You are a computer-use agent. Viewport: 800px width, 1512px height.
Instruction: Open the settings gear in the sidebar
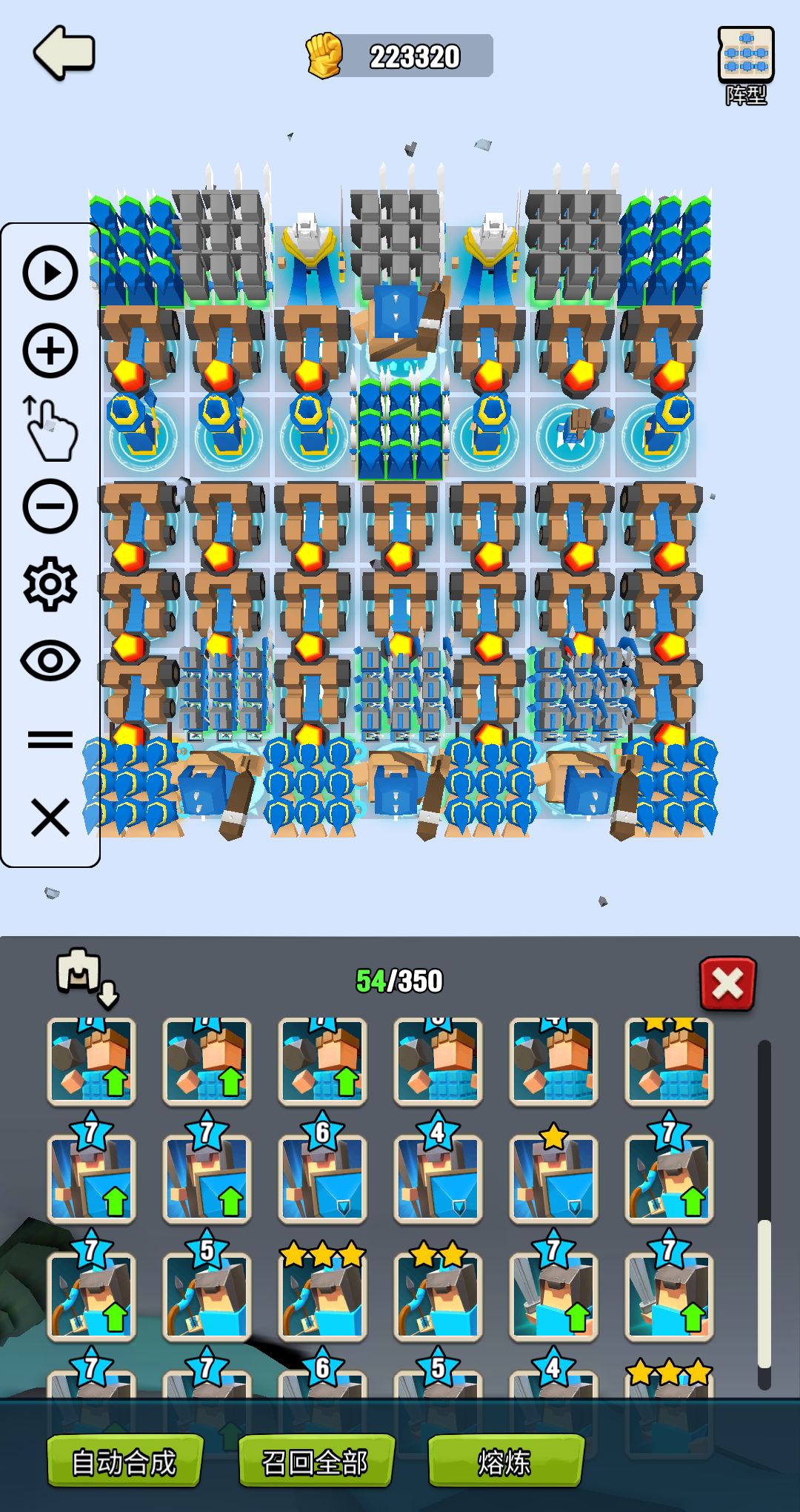coord(50,586)
